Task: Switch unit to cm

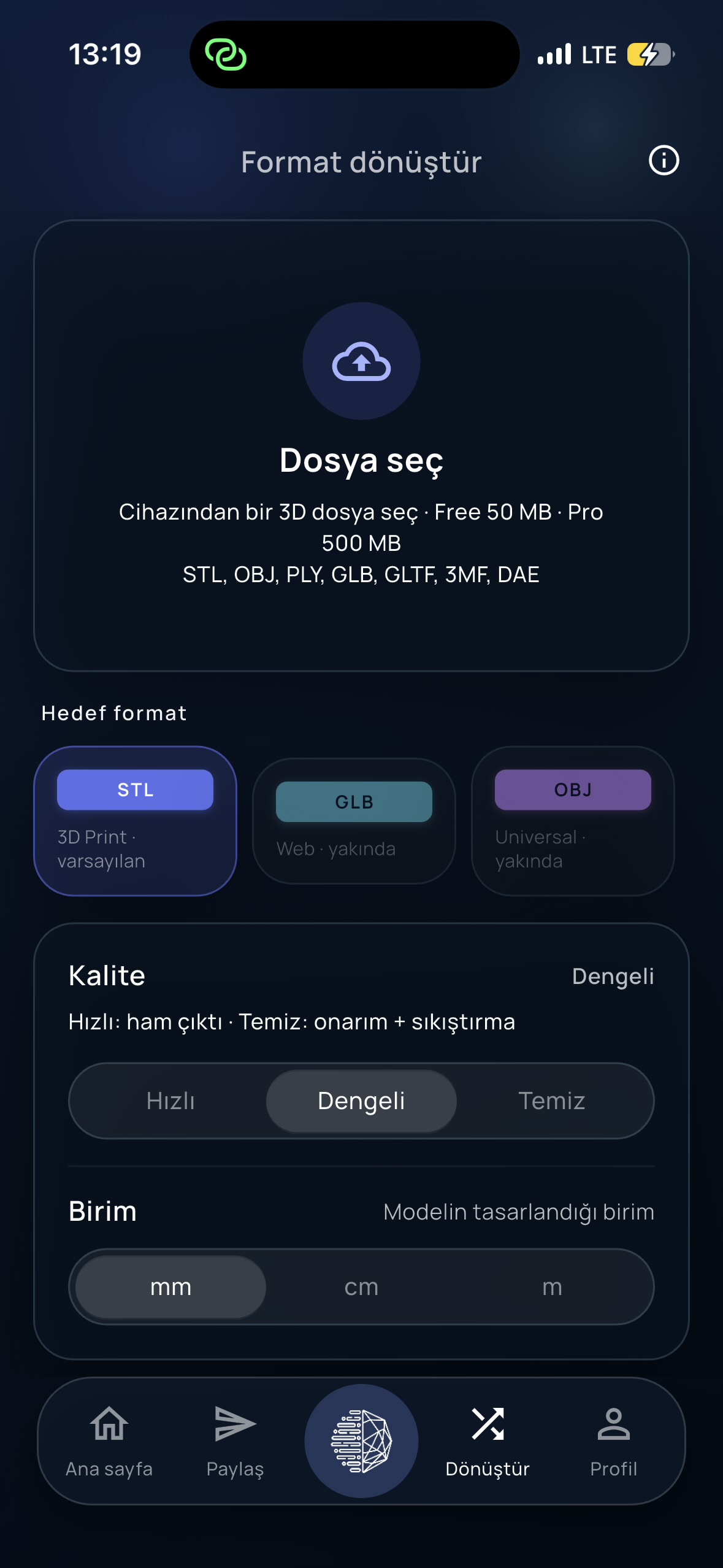Action: [x=361, y=1287]
